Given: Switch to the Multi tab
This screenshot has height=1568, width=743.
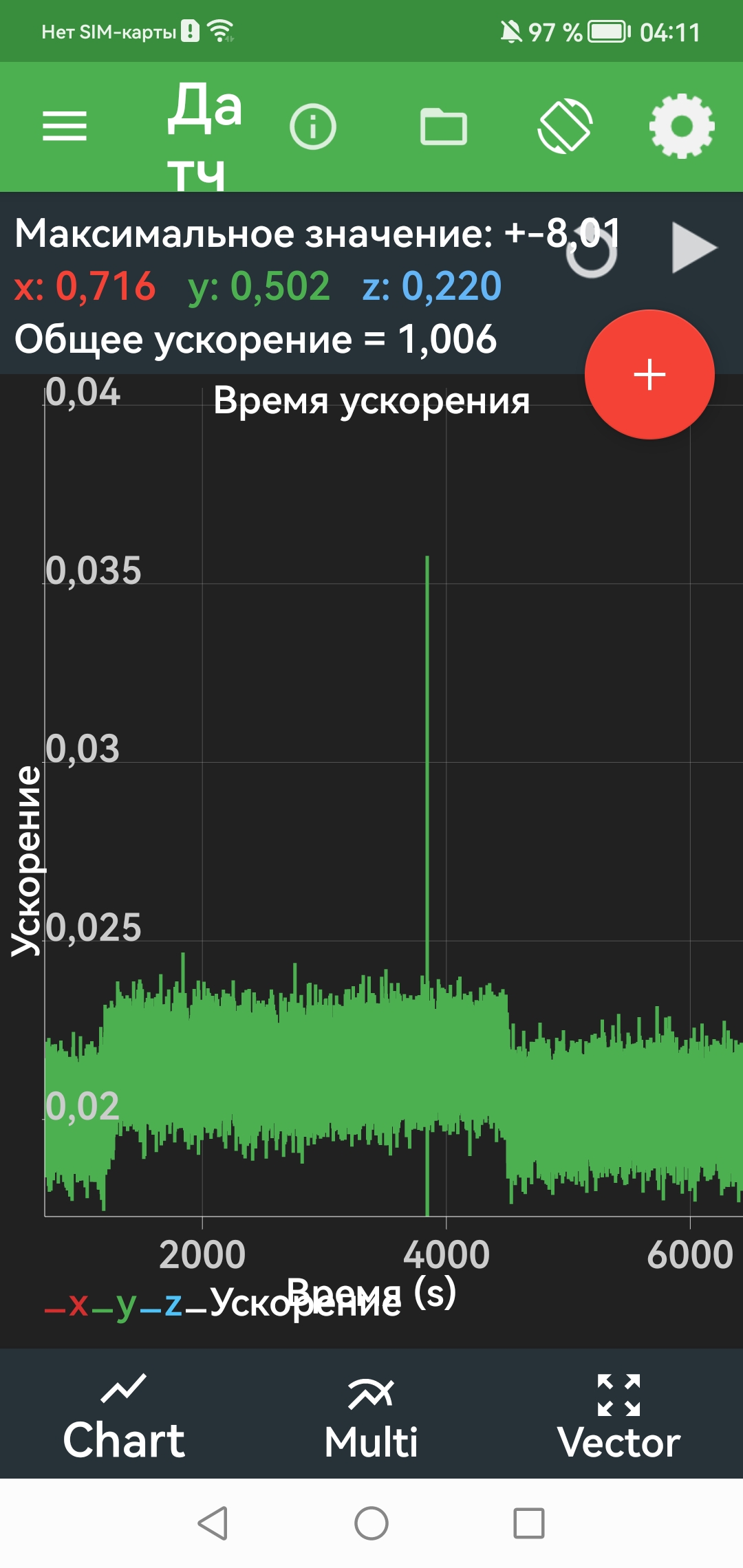Looking at the screenshot, I should 371,1418.
